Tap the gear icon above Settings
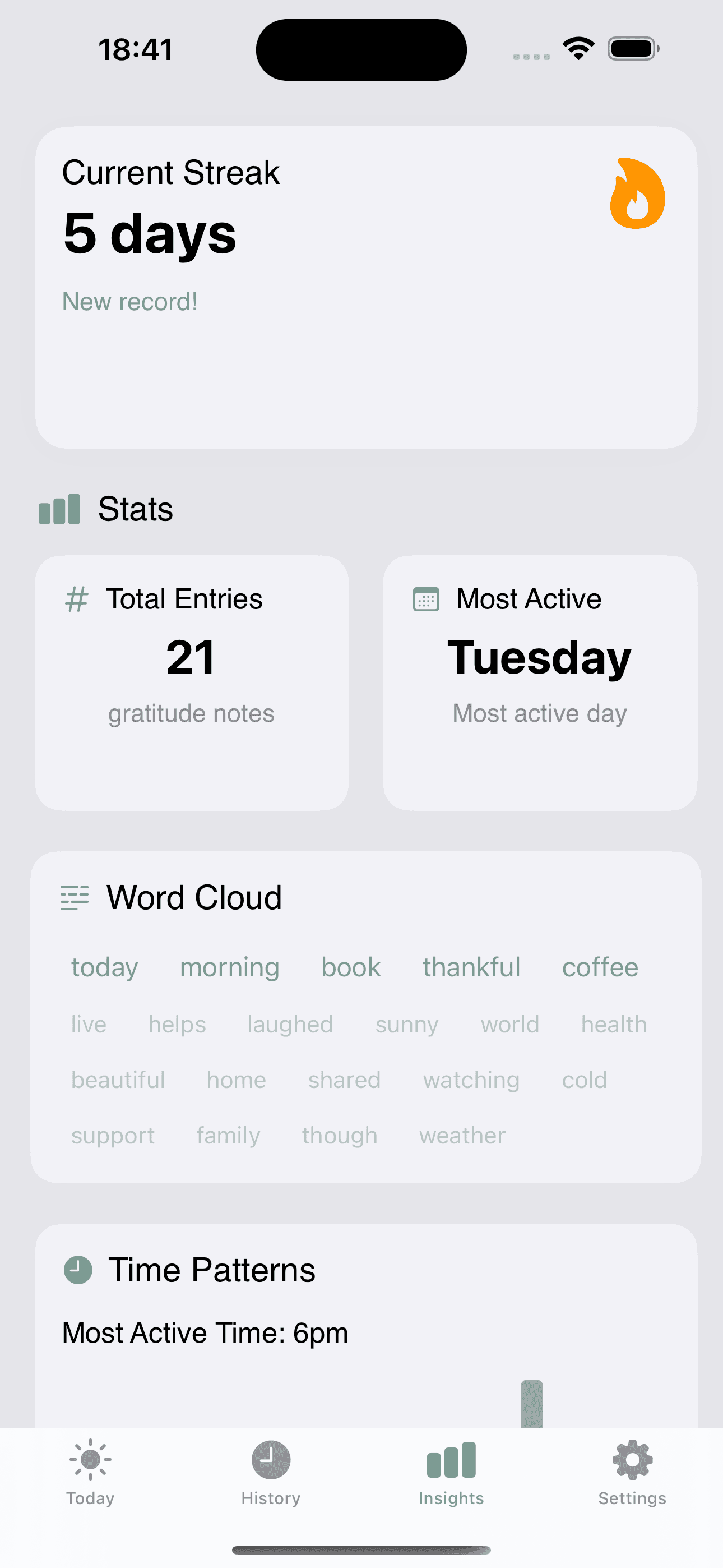Viewport: 723px width, 1568px height. [632, 1460]
